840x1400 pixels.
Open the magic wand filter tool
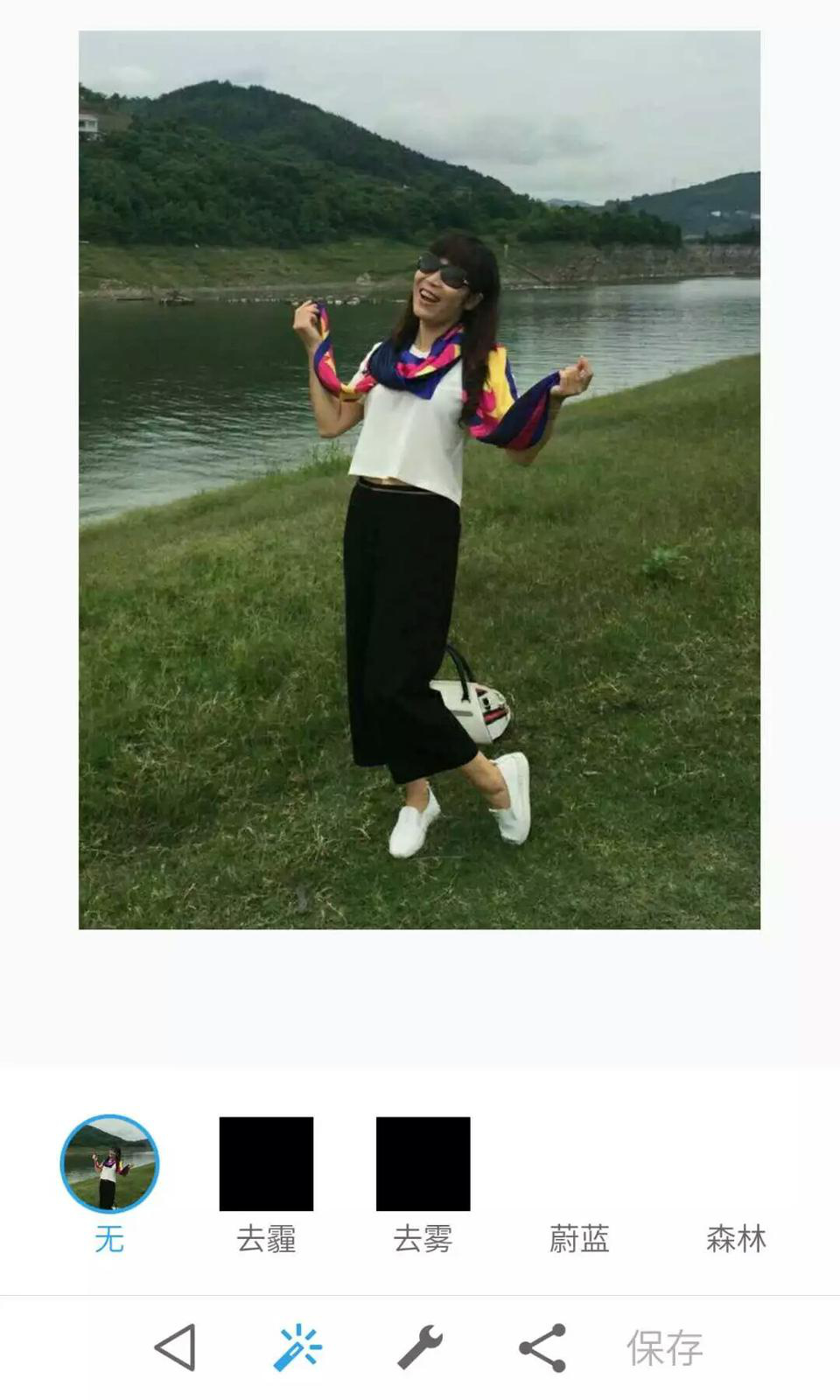(x=297, y=1347)
